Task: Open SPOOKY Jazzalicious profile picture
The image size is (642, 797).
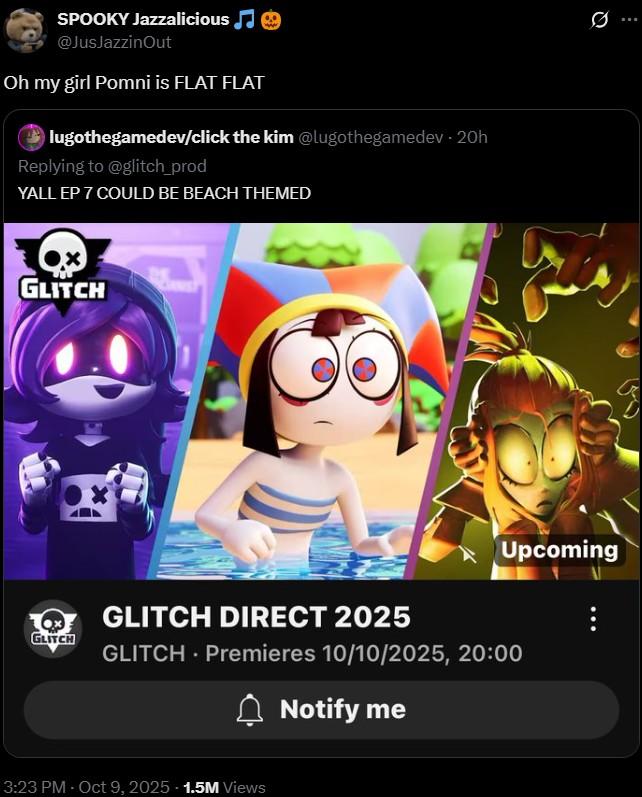Action: click(23, 29)
